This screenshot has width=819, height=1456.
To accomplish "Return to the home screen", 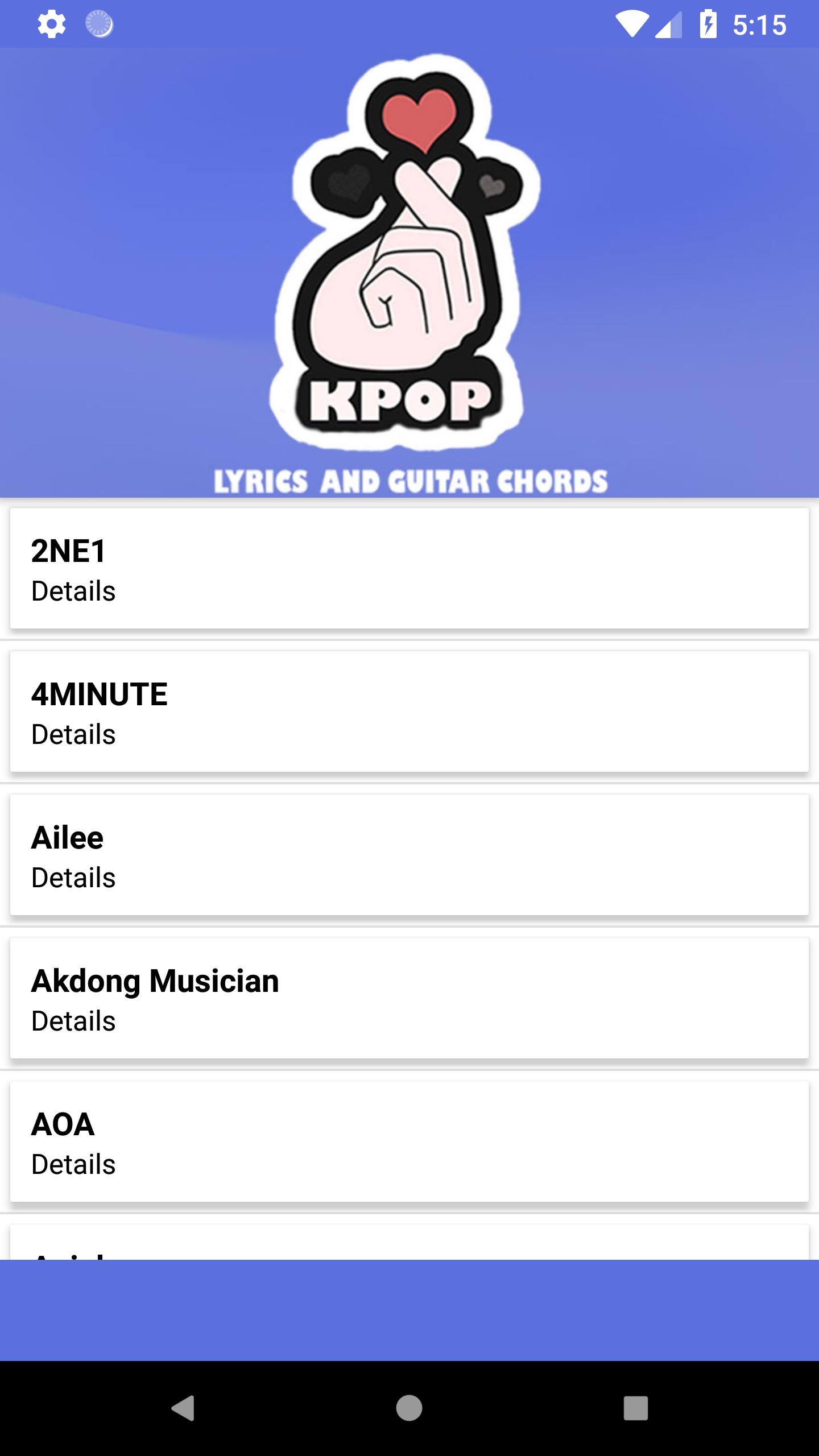I will 409,1408.
